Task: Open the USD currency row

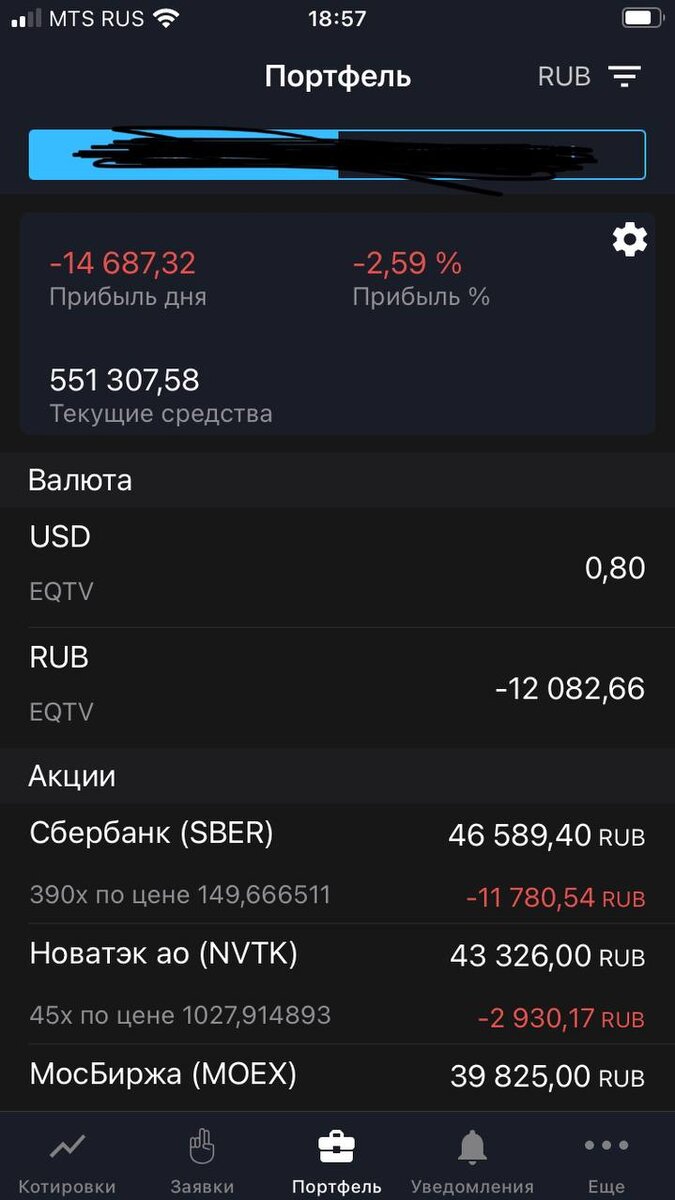Action: coord(337,567)
